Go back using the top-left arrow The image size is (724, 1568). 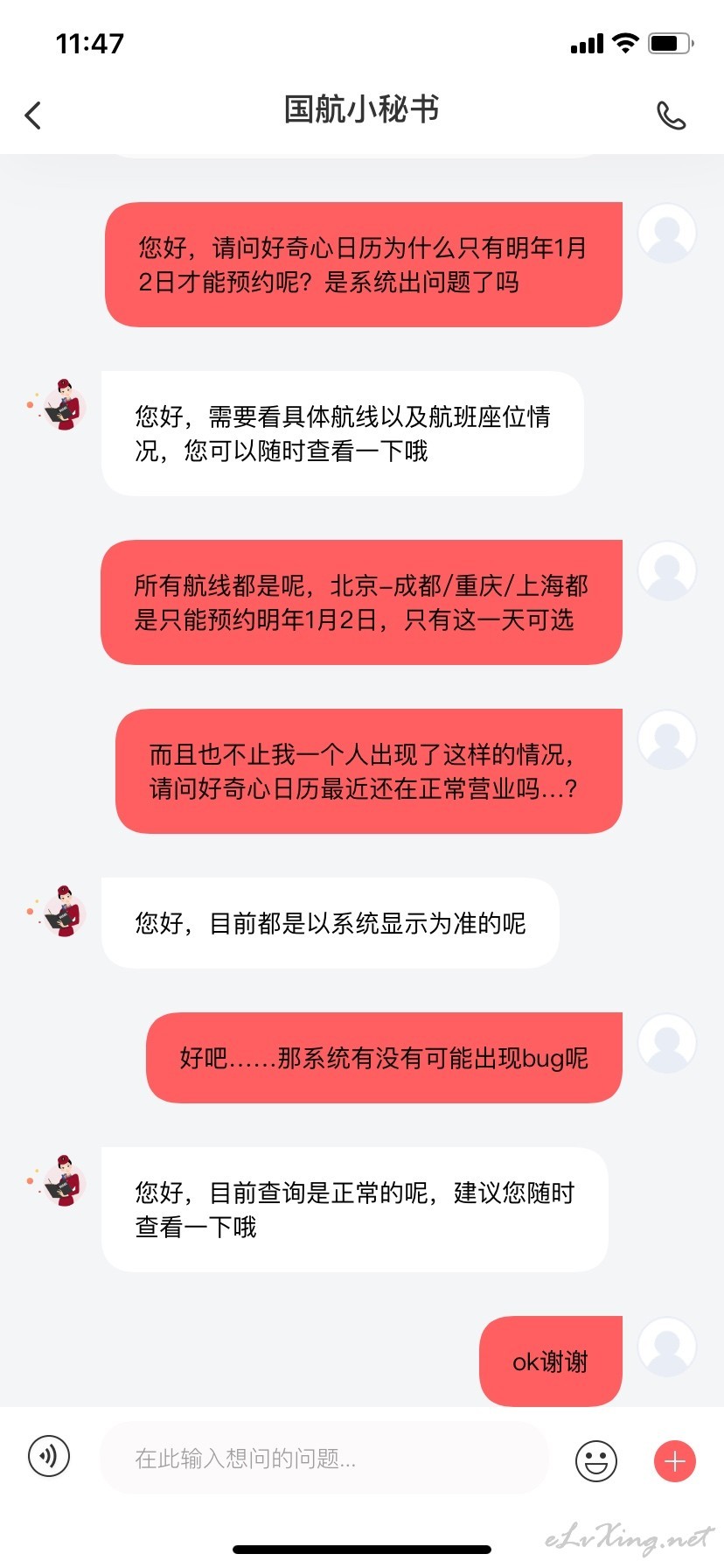32,115
